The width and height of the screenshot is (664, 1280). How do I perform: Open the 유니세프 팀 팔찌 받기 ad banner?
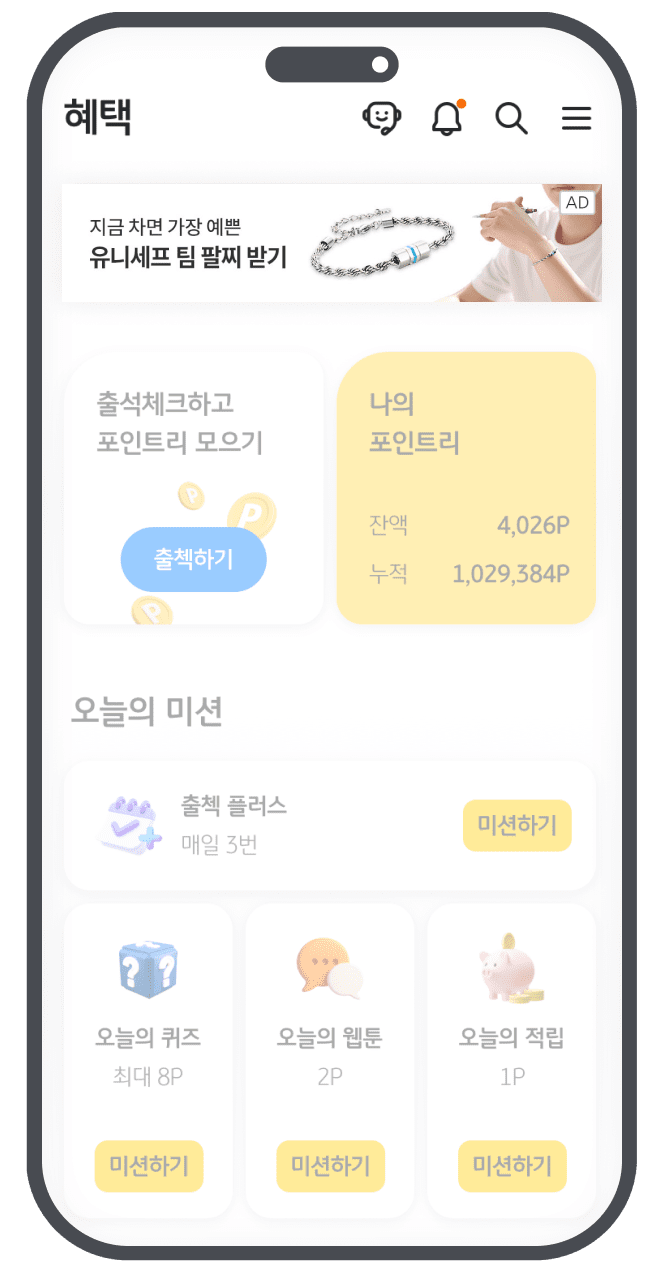click(331, 243)
